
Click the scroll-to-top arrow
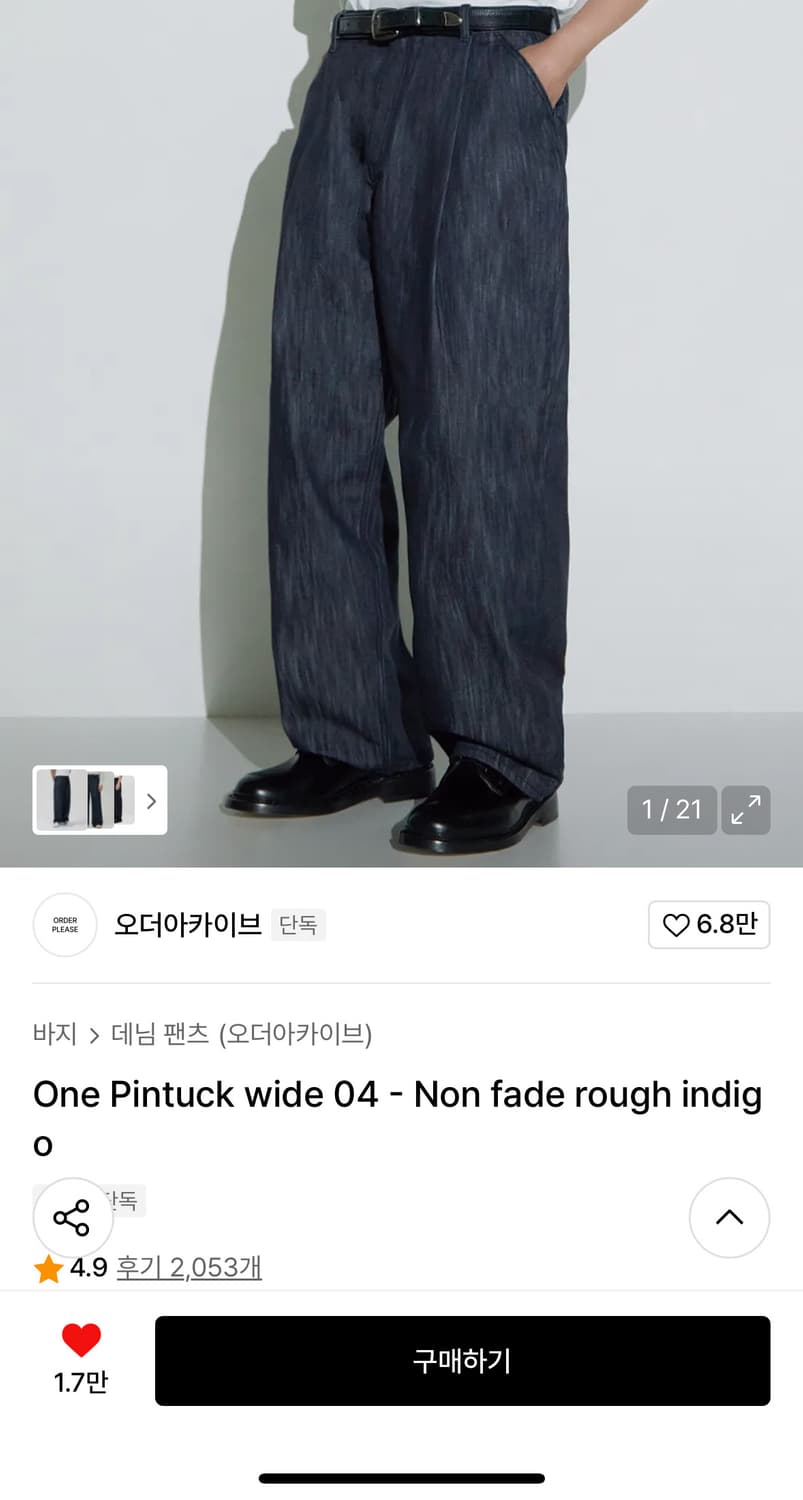coord(729,1217)
